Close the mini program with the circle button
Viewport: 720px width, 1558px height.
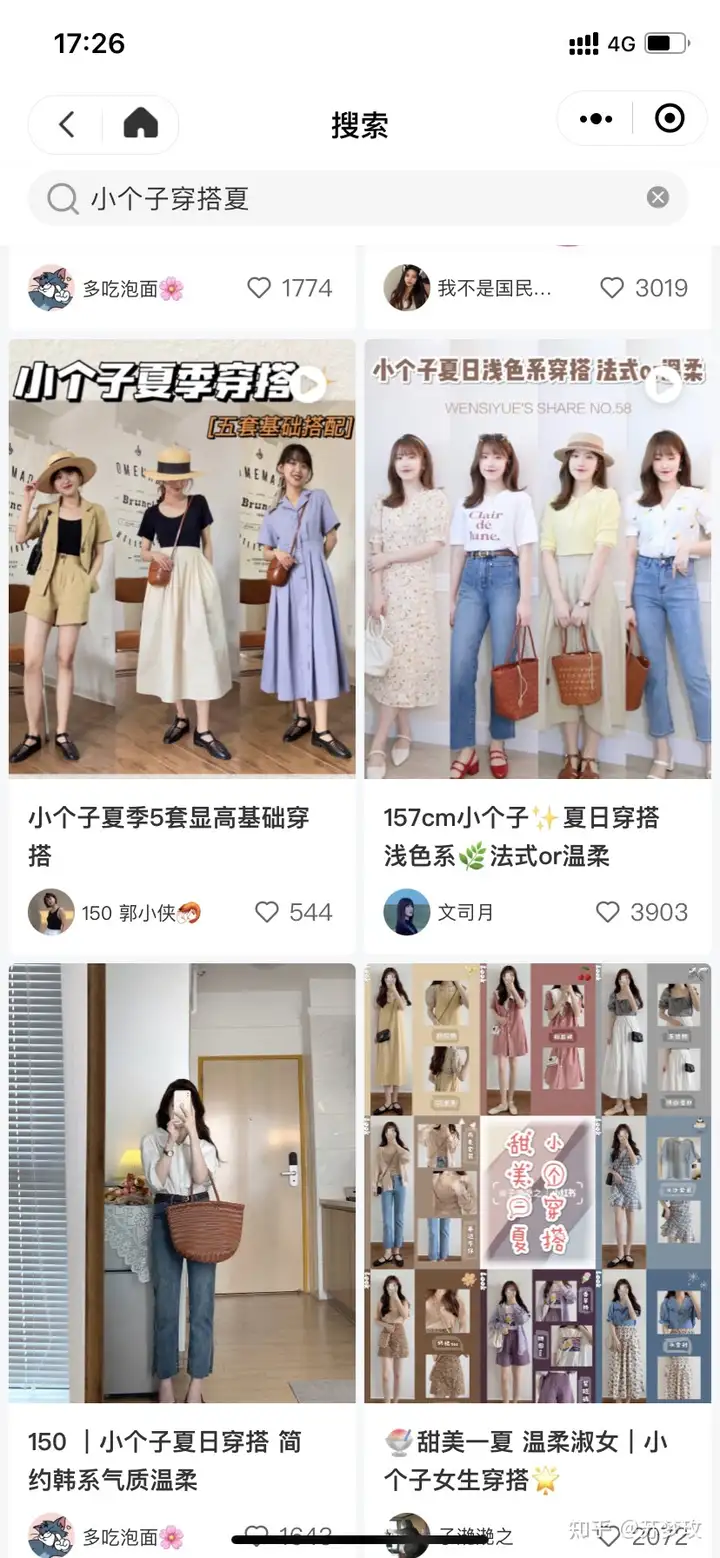coord(669,120)
